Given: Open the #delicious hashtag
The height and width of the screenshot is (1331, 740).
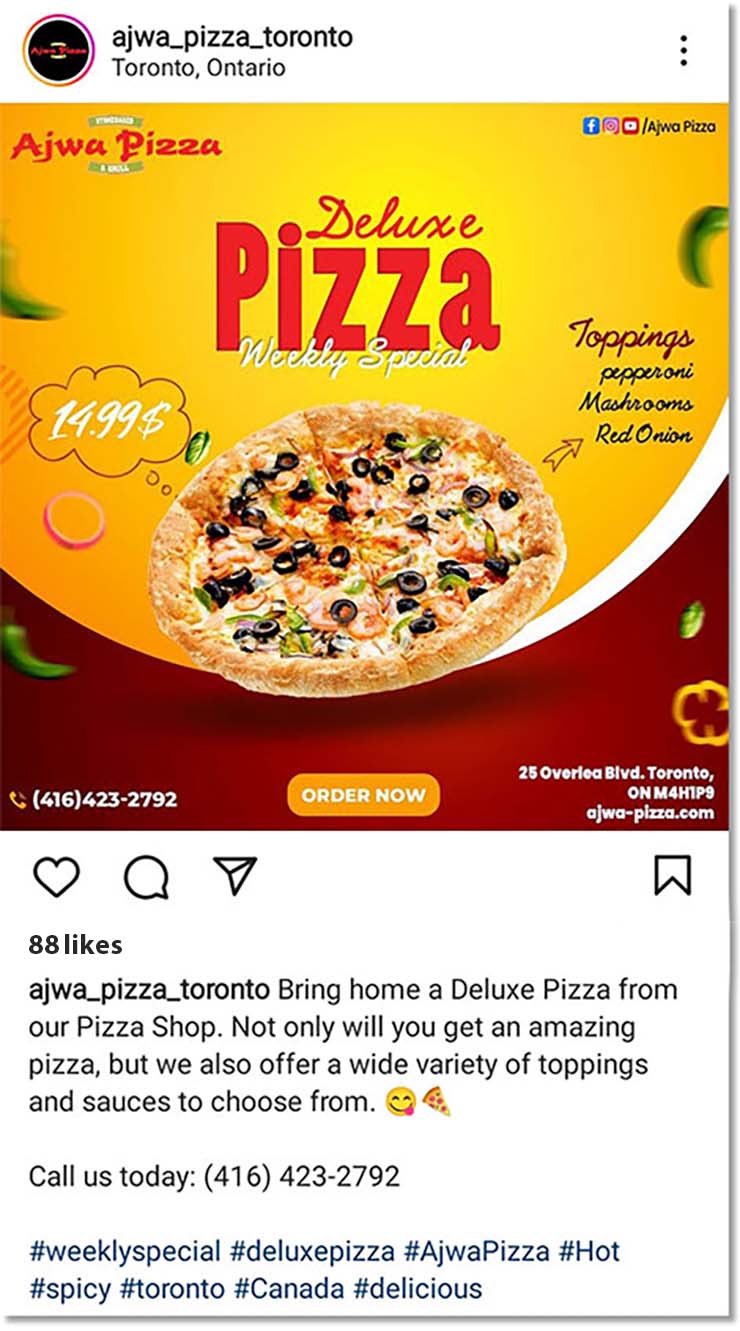Looking at the screenshot, I should tap(416, 1288).
